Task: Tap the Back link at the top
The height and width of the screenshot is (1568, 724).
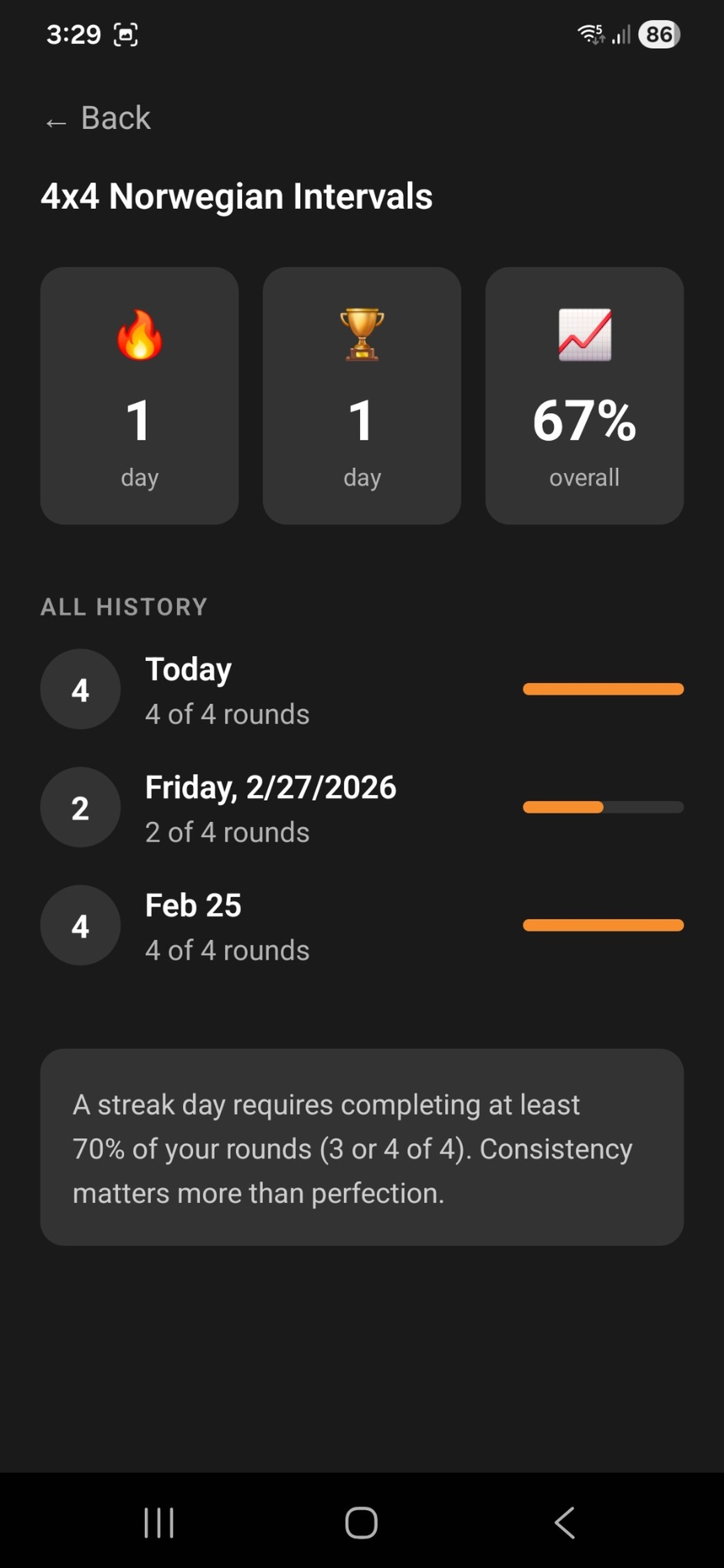Action: point(97,118)
